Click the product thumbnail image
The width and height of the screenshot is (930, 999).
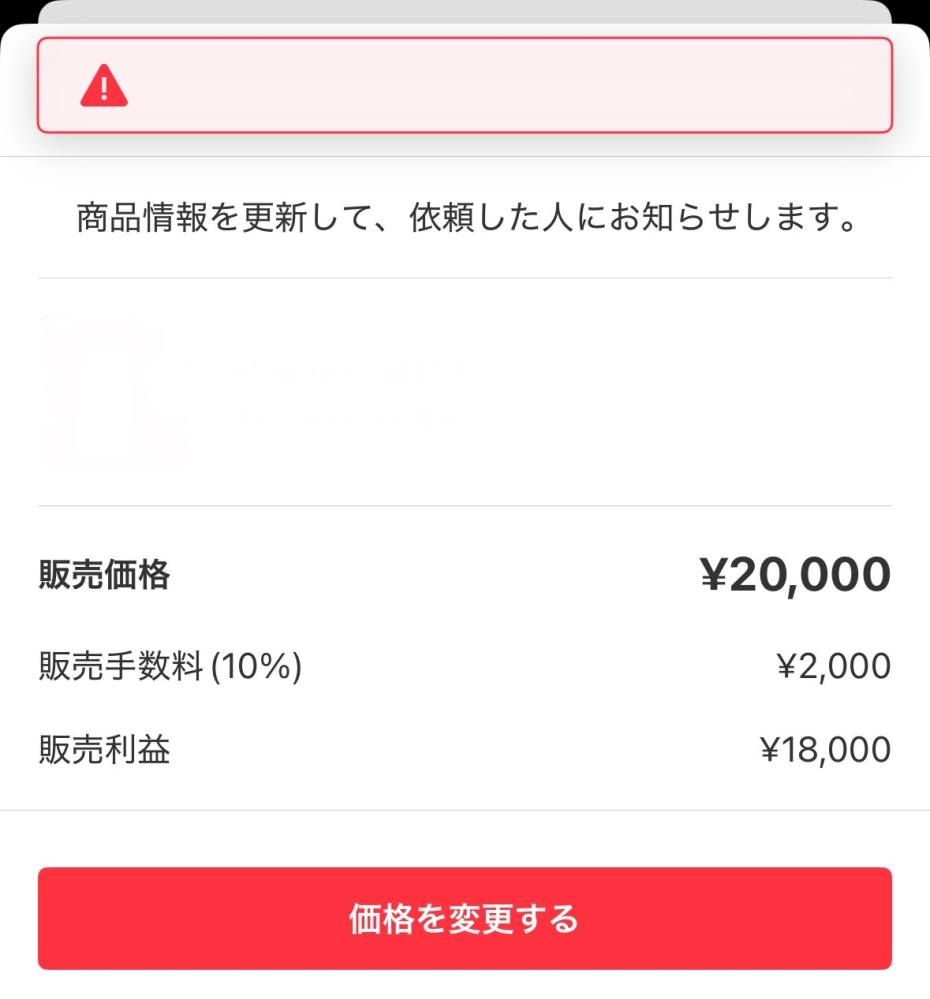(x=112, y=390)
